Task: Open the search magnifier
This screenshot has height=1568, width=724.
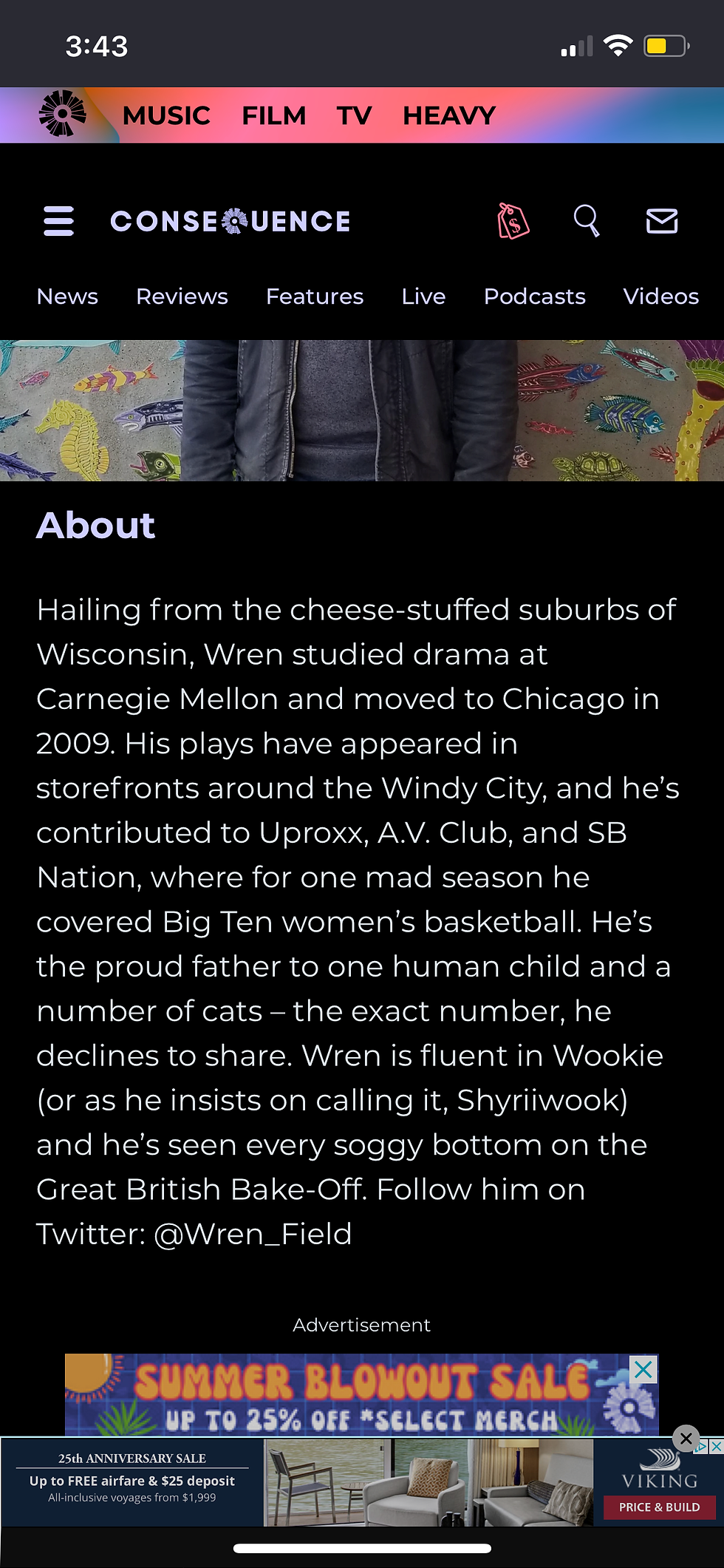Action: (587, 221)
